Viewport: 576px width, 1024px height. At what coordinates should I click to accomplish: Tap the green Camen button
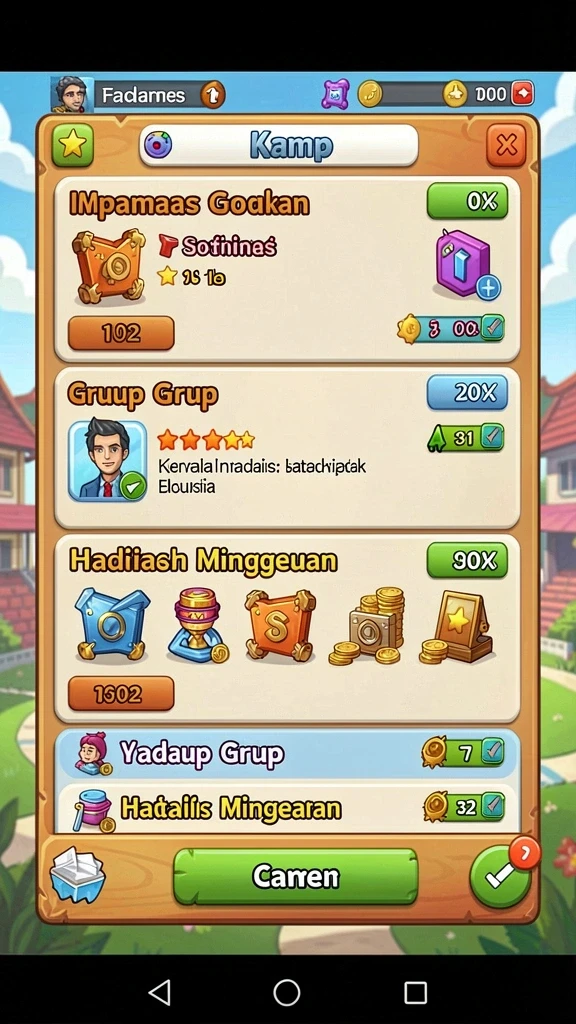pos(295,876)
